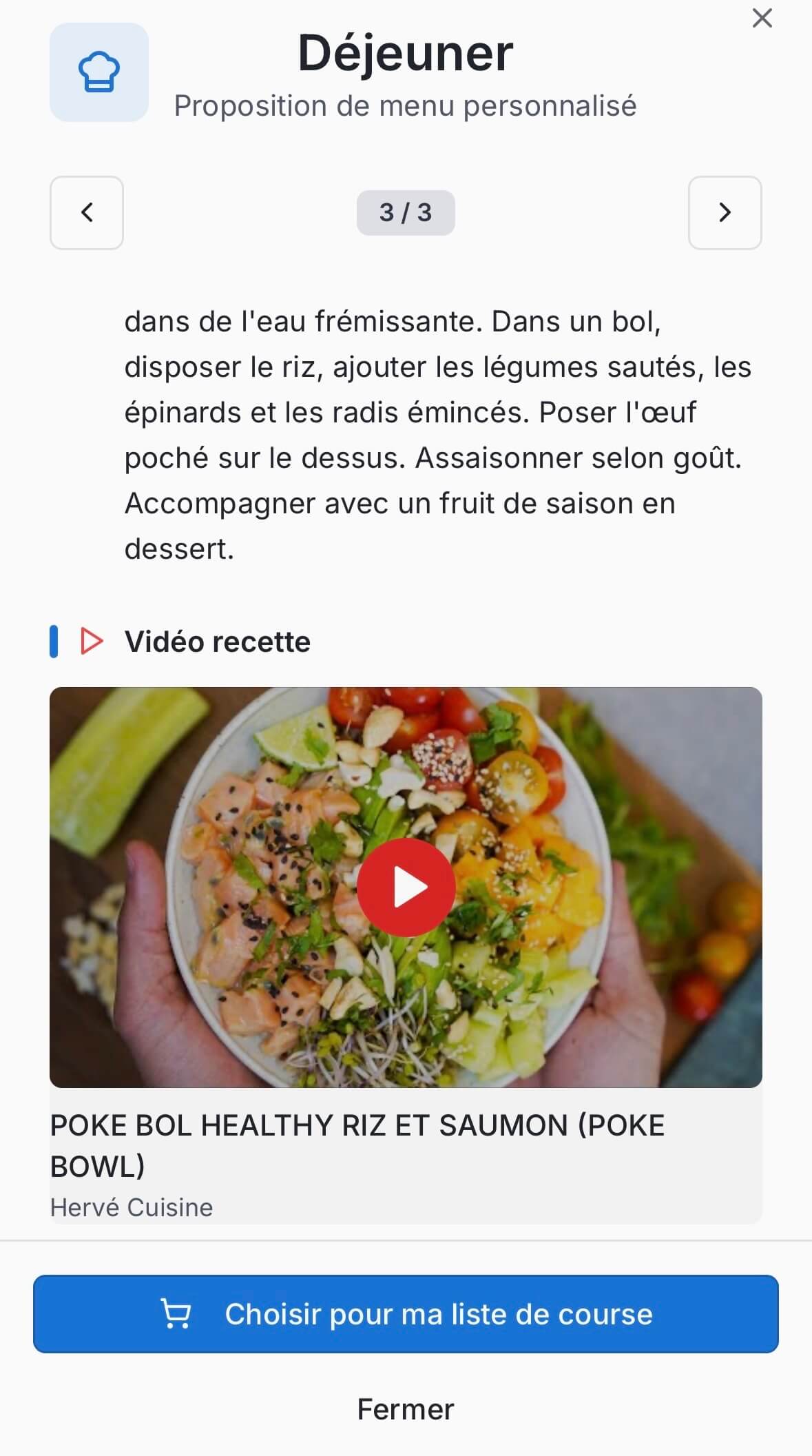Close the Déjeuner dialog with the X
Image resolution: width=812 pixels, height=1456 pixels.
(762, 19)
